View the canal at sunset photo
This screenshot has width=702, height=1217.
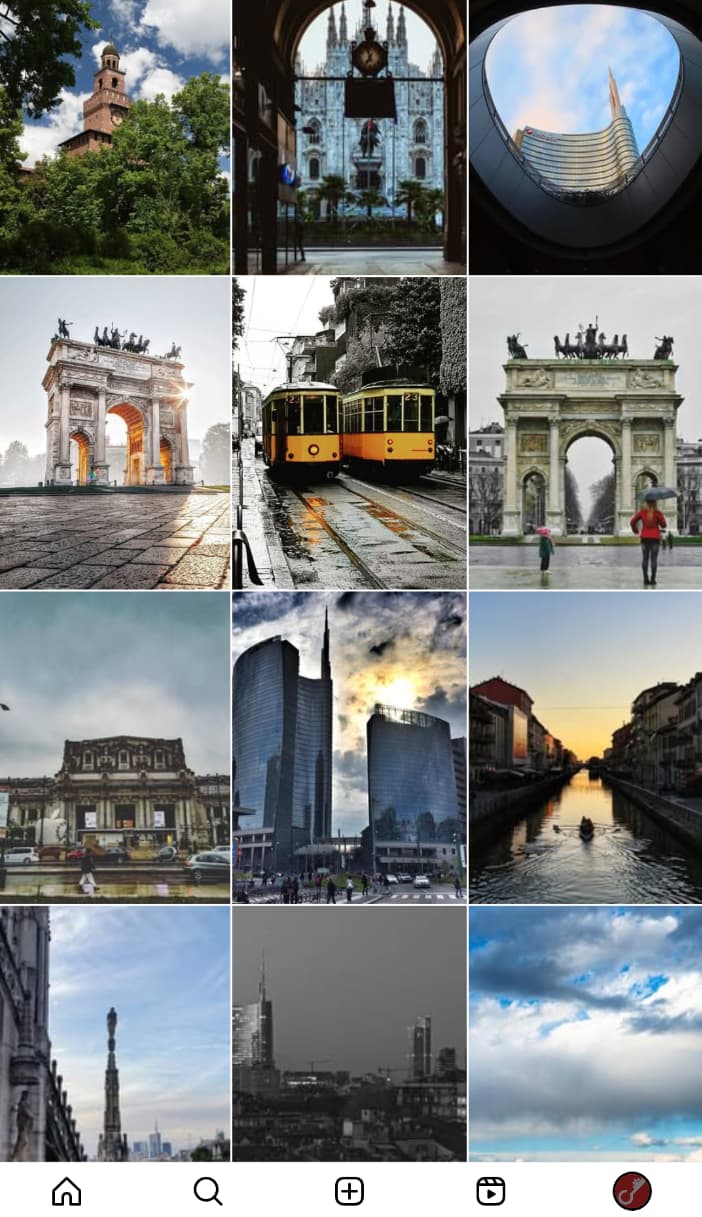(585, 747)
